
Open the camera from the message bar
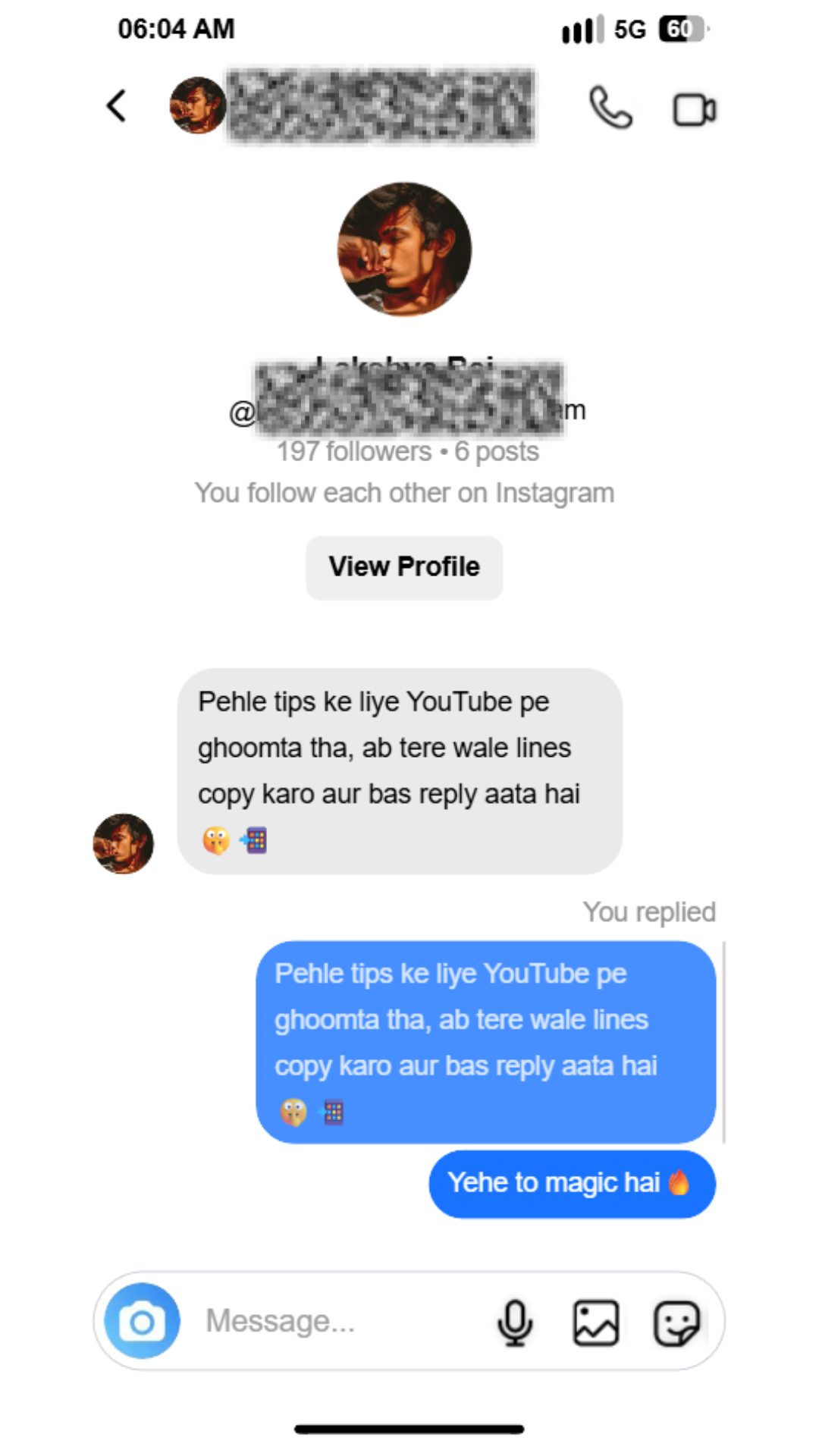click(142, 1321)
